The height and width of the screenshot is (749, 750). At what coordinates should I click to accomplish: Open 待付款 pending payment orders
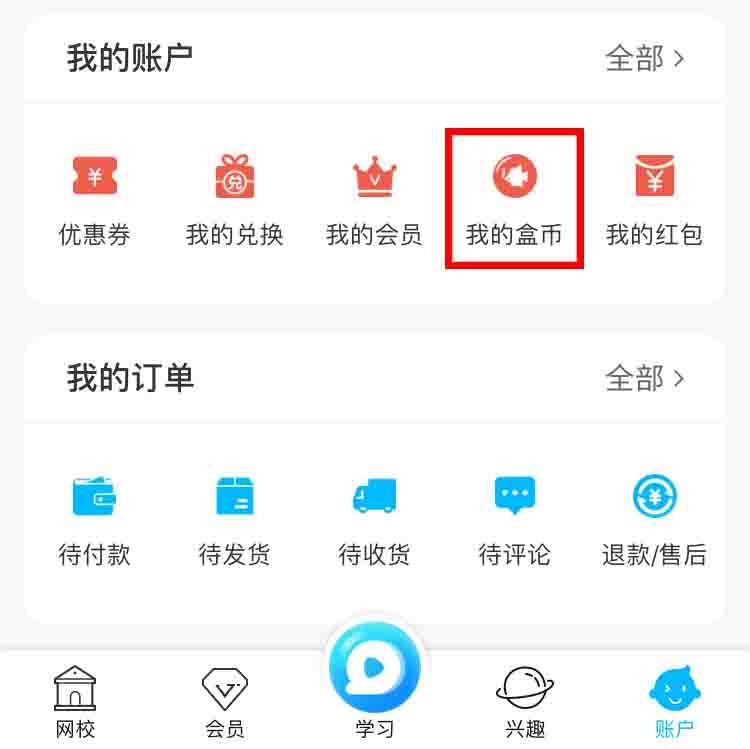pos(95,520)
